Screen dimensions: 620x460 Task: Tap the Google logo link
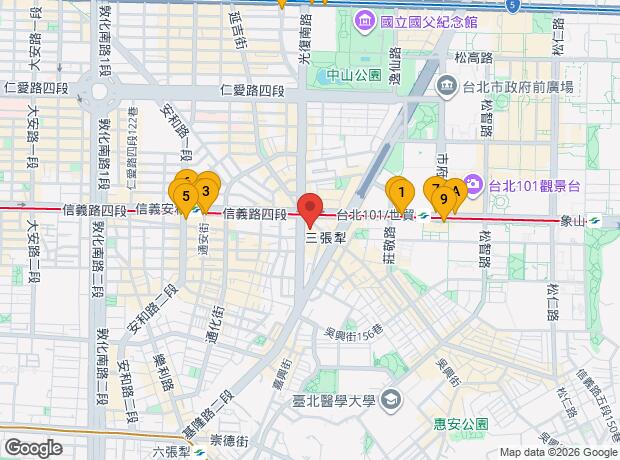33,447
